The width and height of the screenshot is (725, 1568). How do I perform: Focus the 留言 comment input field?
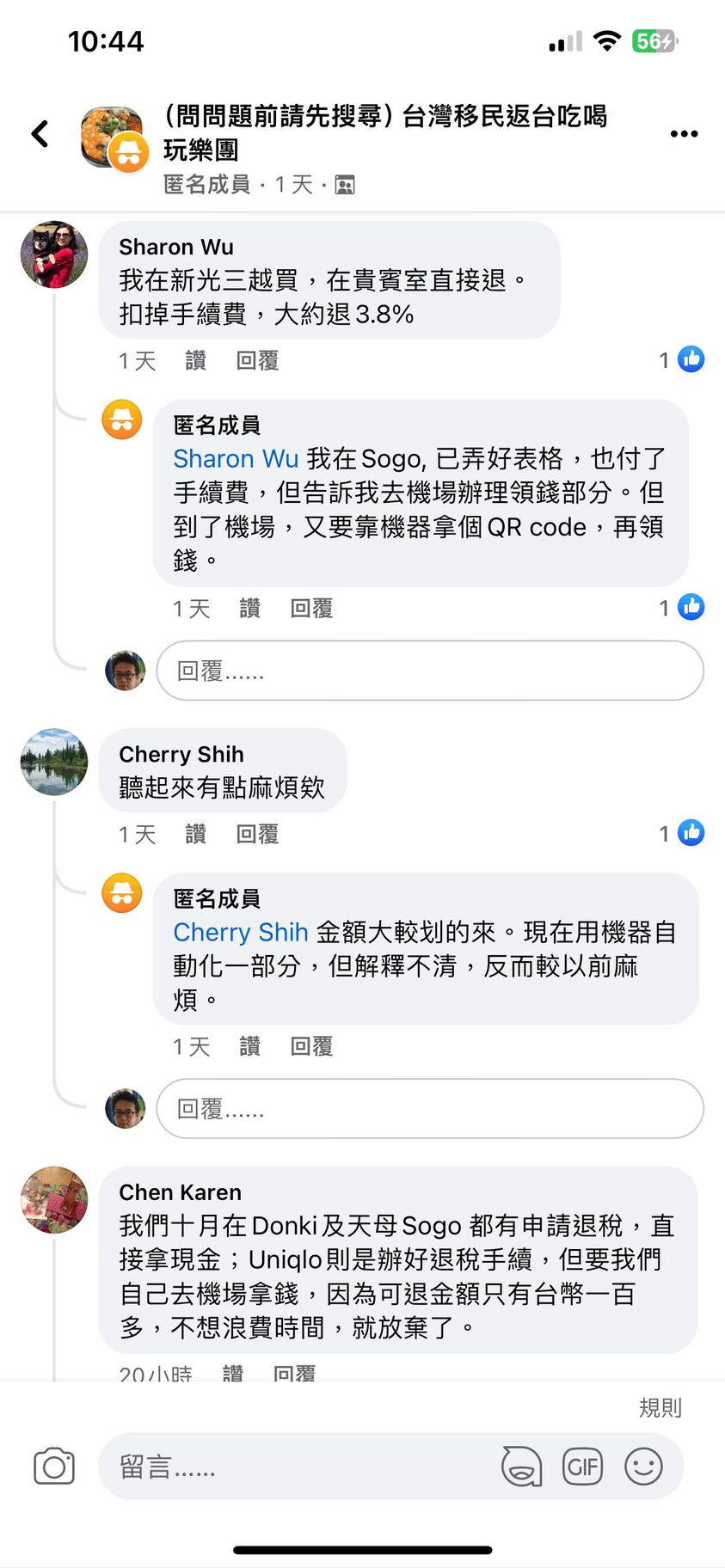tap(301, 1467)
